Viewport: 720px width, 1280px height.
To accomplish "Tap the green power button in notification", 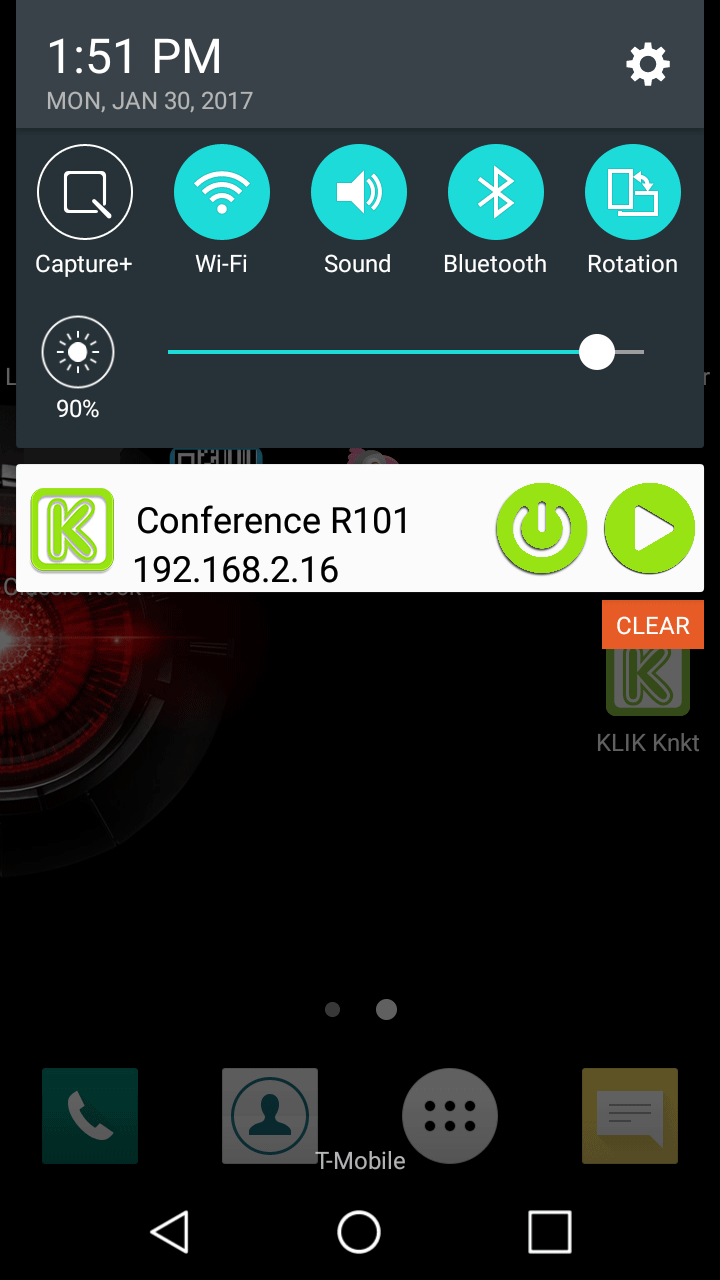I will pyautogui.click(x=541, y=528).
